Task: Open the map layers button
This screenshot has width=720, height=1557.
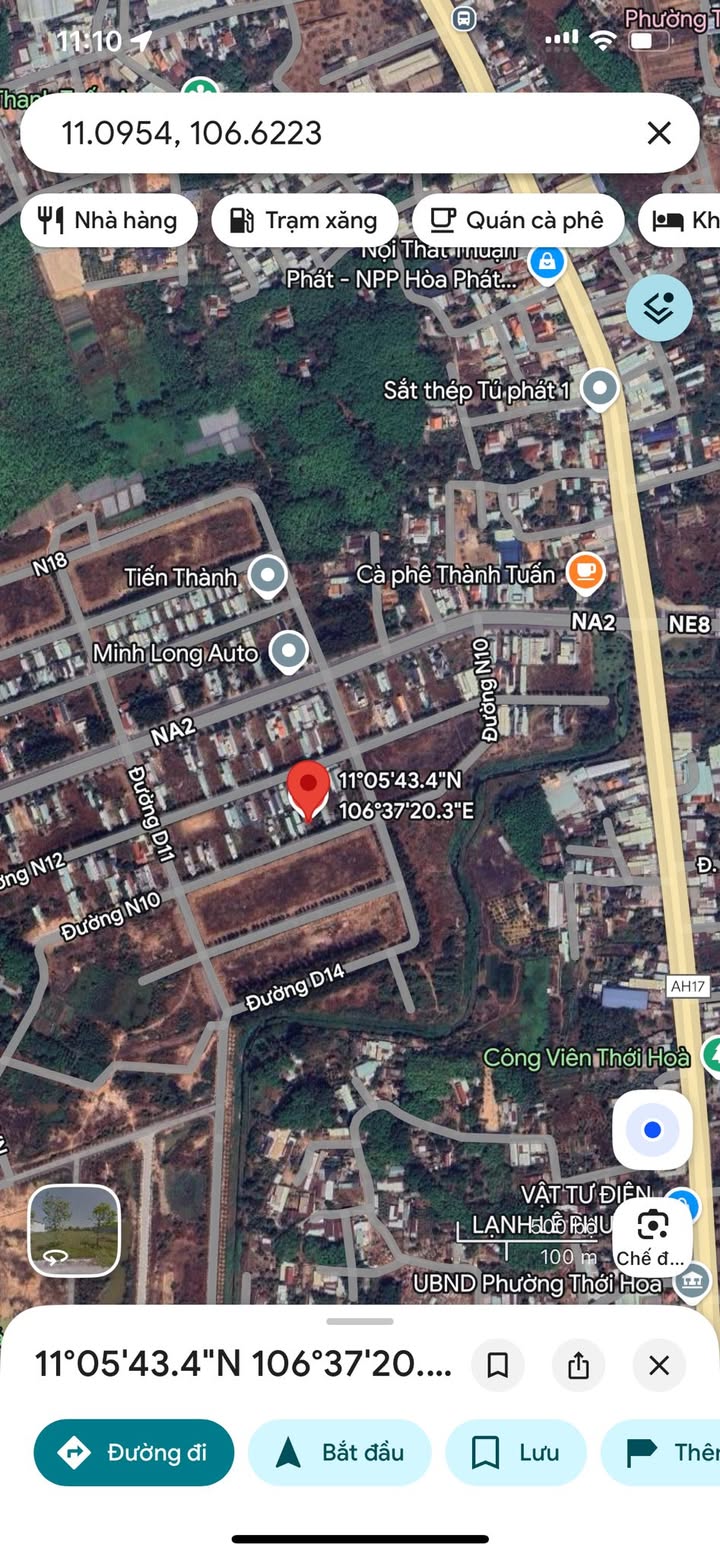Action: coord(659,308)
